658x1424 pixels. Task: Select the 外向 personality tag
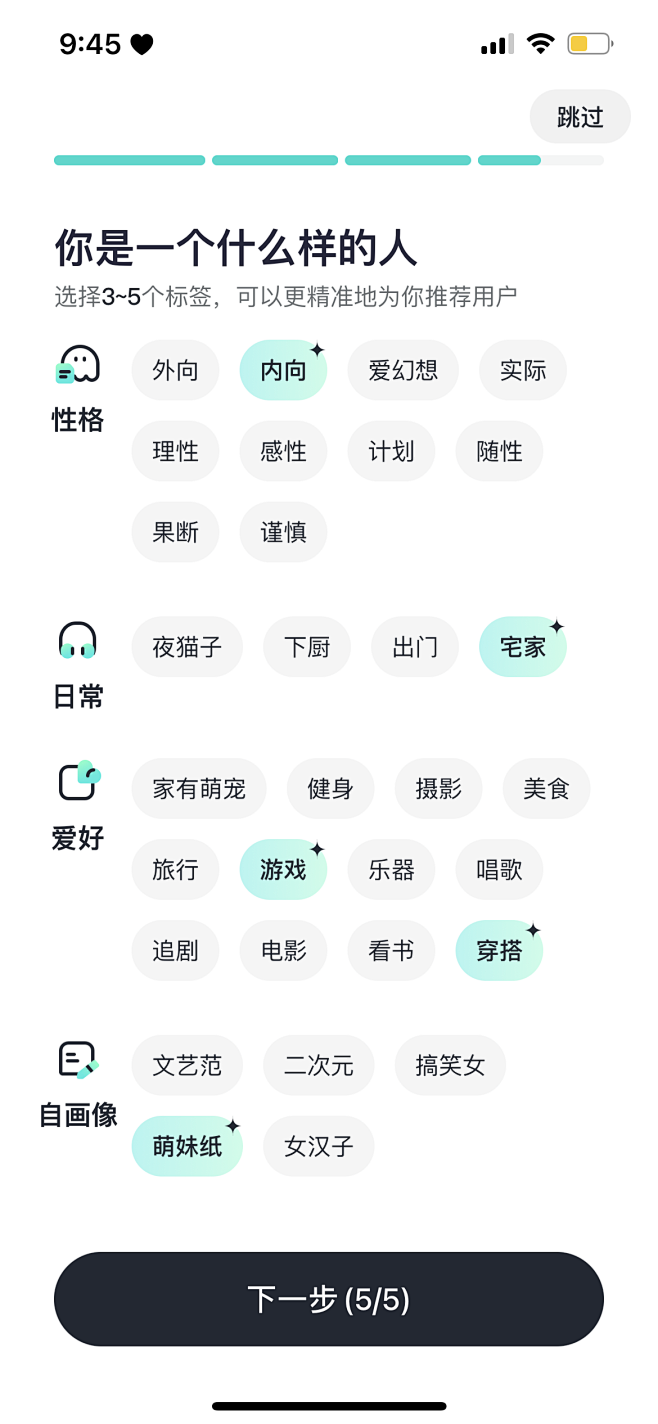[x=175, y=370]
